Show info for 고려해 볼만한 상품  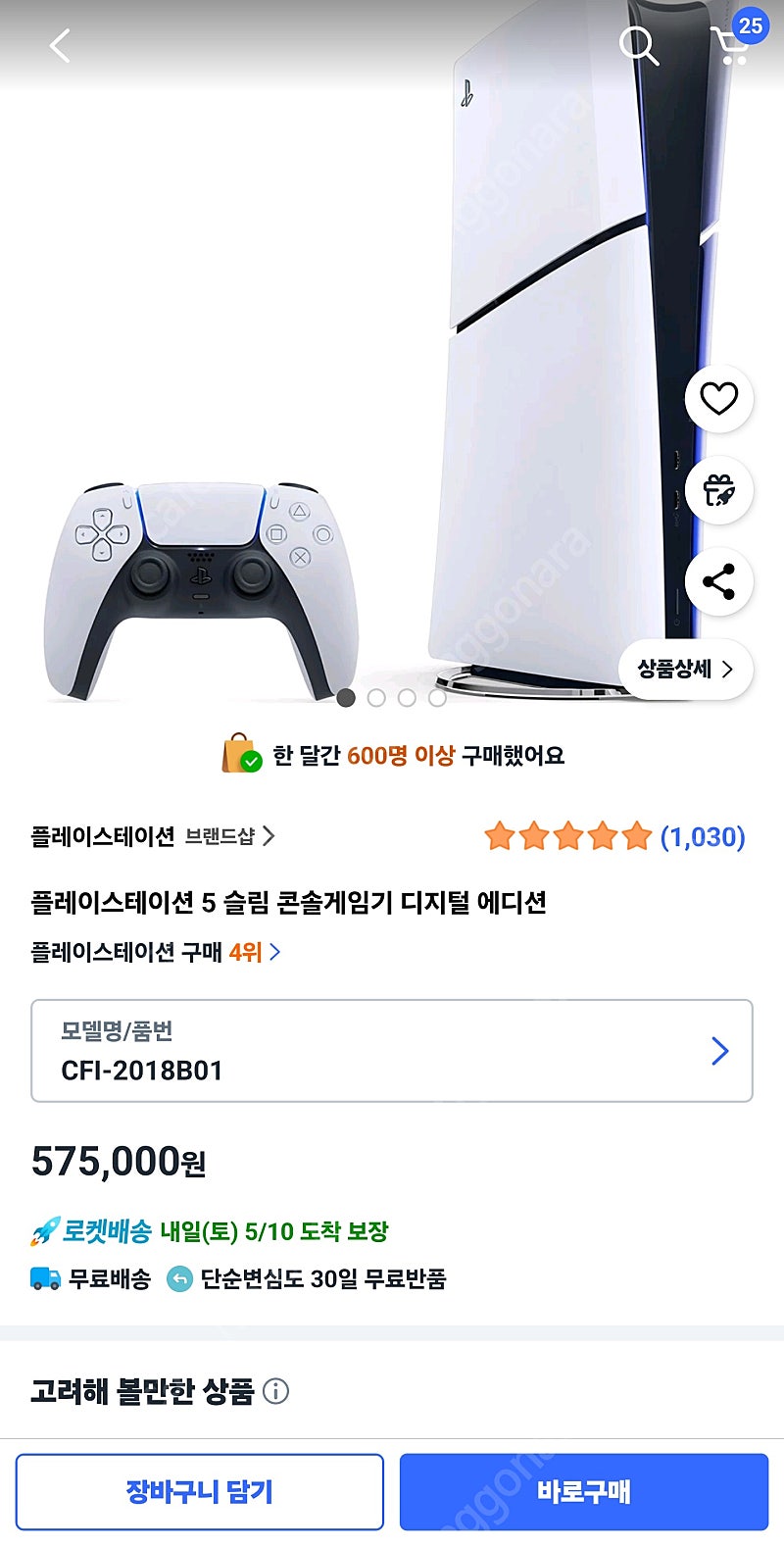(x=276, y=1391)
